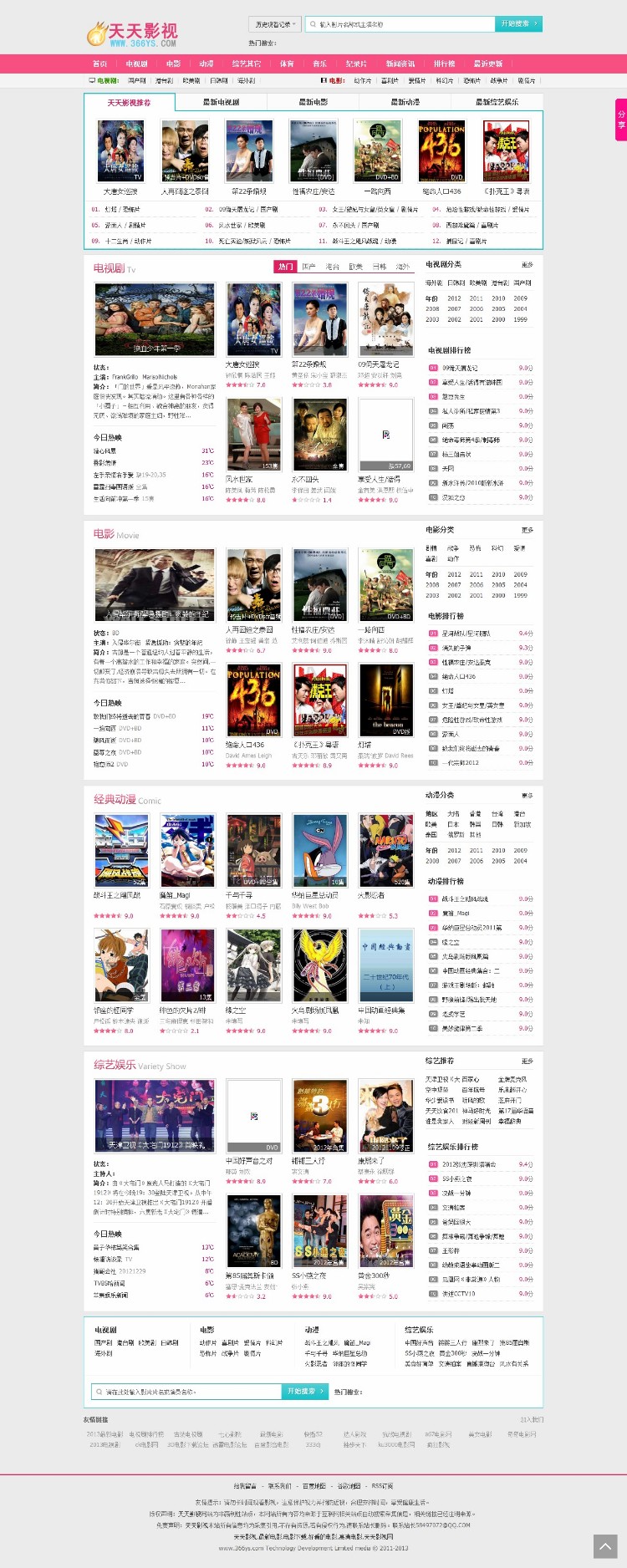Viewport: 627px width, 1568px height.
Task: Open 最近更新 in the pink navigation bar
Action: [x=488, y=64]
